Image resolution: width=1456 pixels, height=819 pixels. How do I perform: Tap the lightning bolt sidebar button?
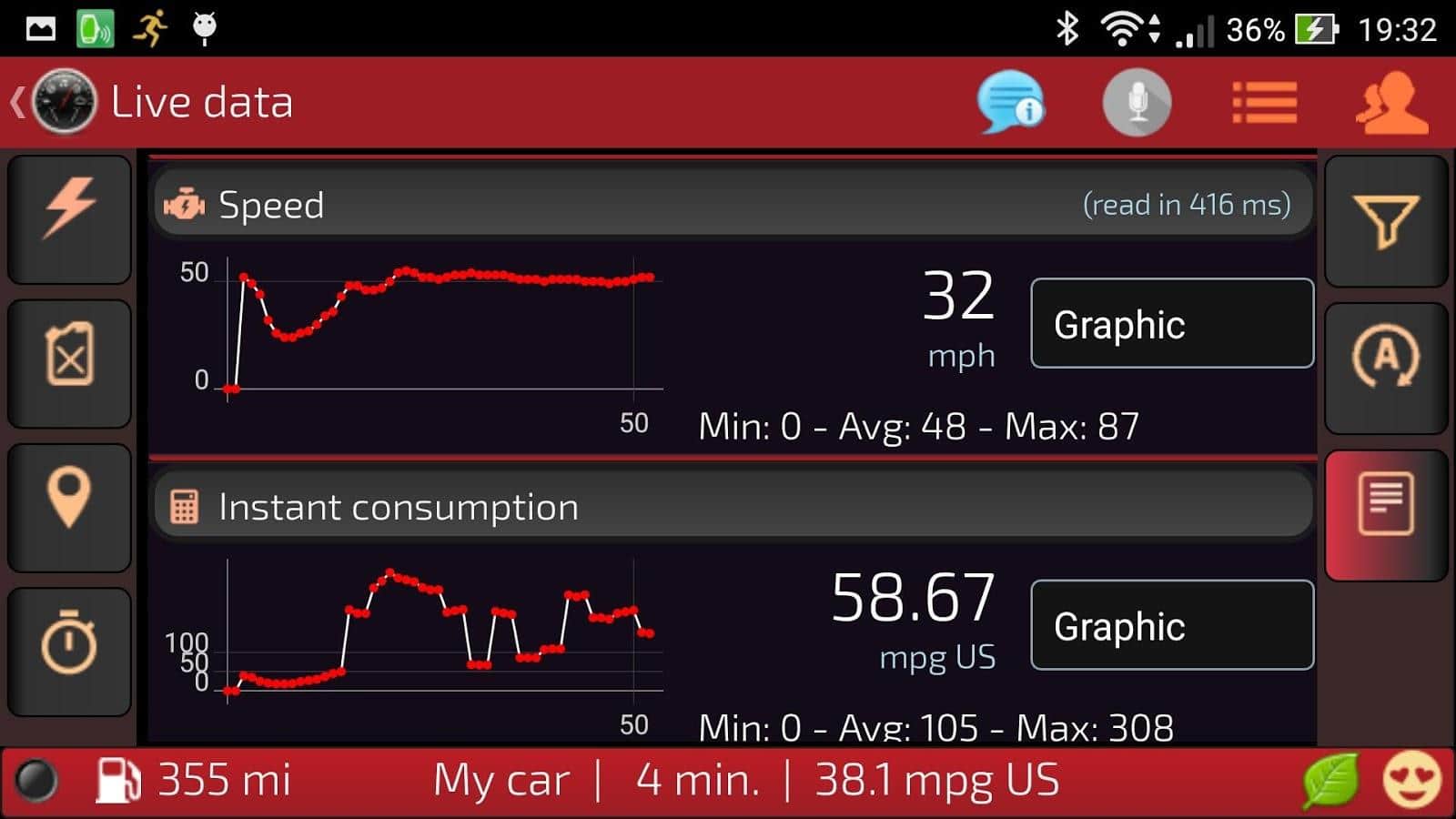click(x=69, y=218)
